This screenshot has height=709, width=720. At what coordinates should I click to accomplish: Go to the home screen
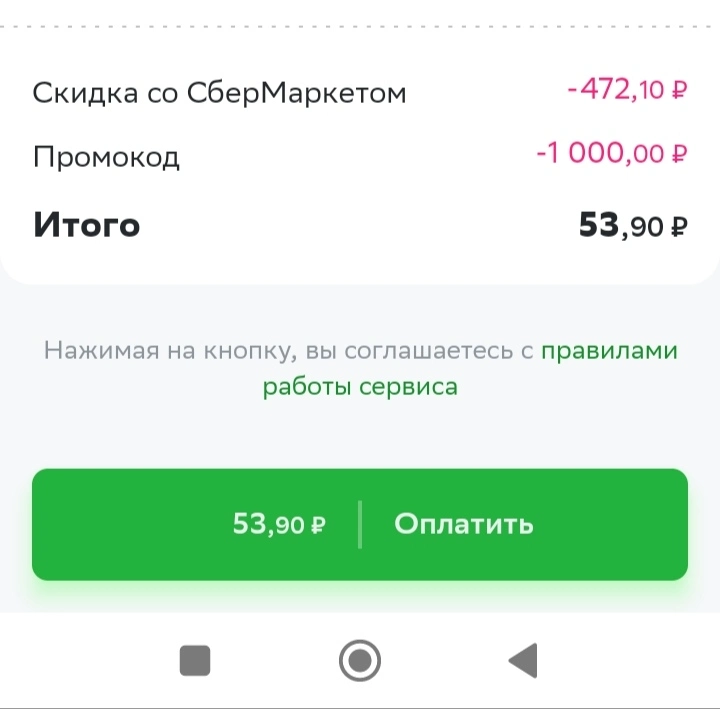360,660
